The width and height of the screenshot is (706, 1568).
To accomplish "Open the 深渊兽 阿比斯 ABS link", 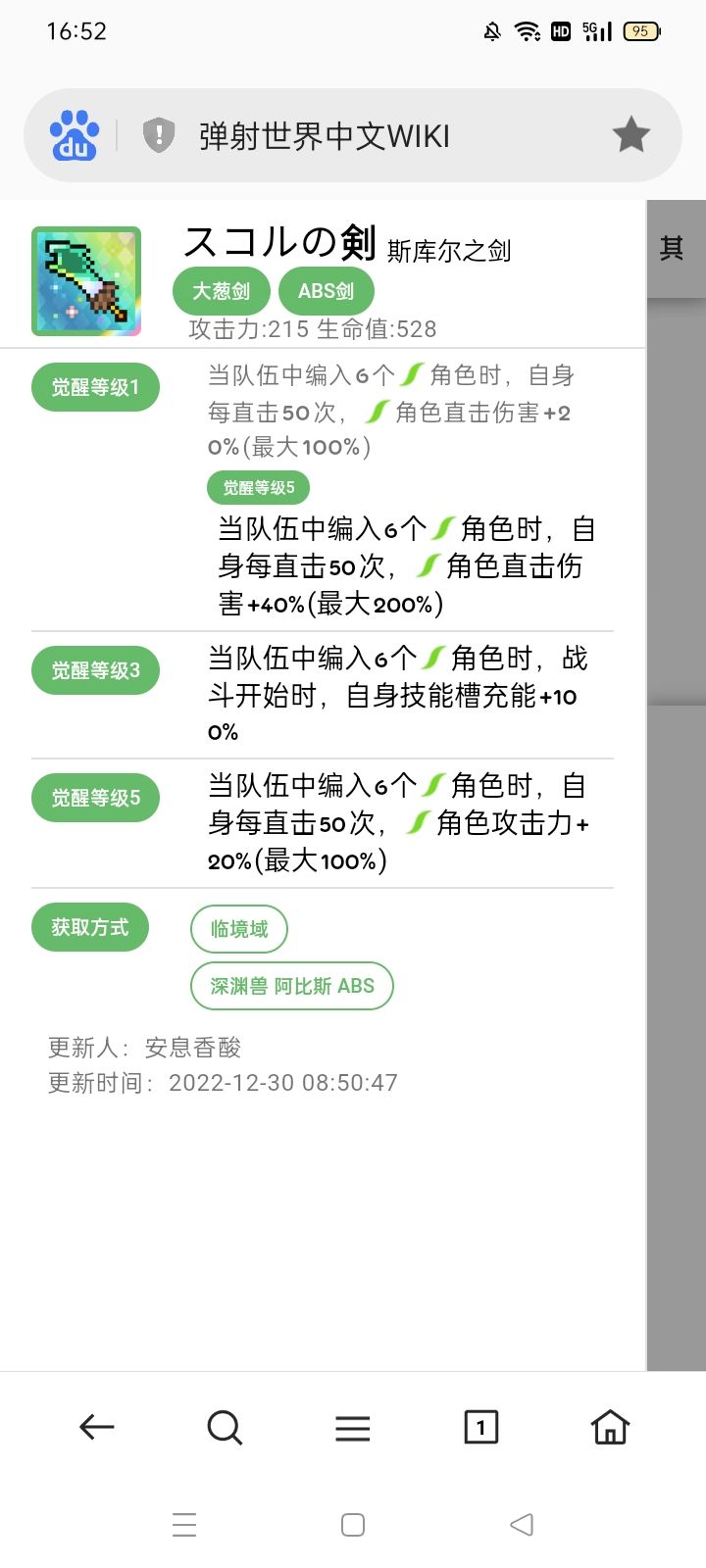I will point(291,986).
